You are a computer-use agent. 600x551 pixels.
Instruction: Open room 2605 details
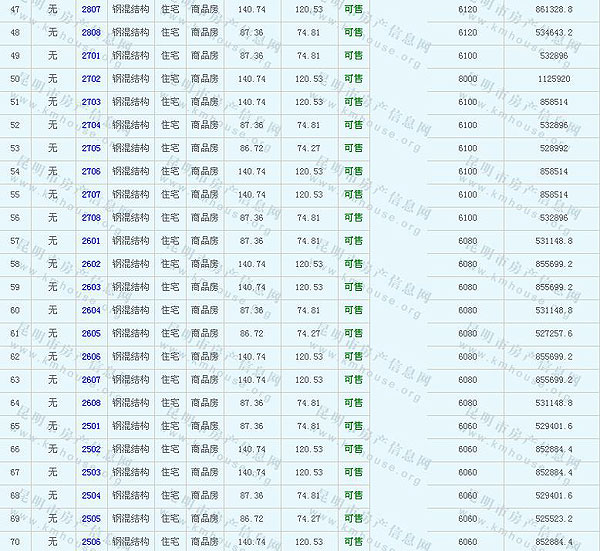point(91,333)
